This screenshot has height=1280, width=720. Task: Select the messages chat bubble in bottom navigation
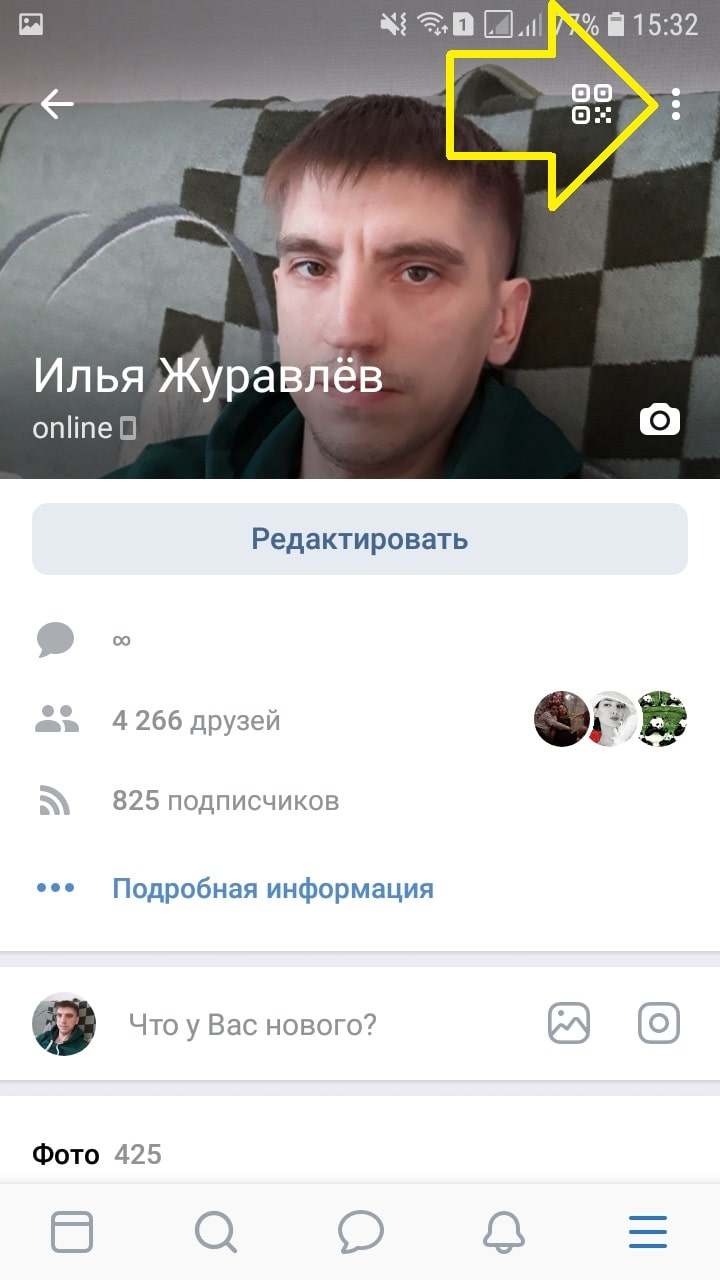click(360, 1232)
